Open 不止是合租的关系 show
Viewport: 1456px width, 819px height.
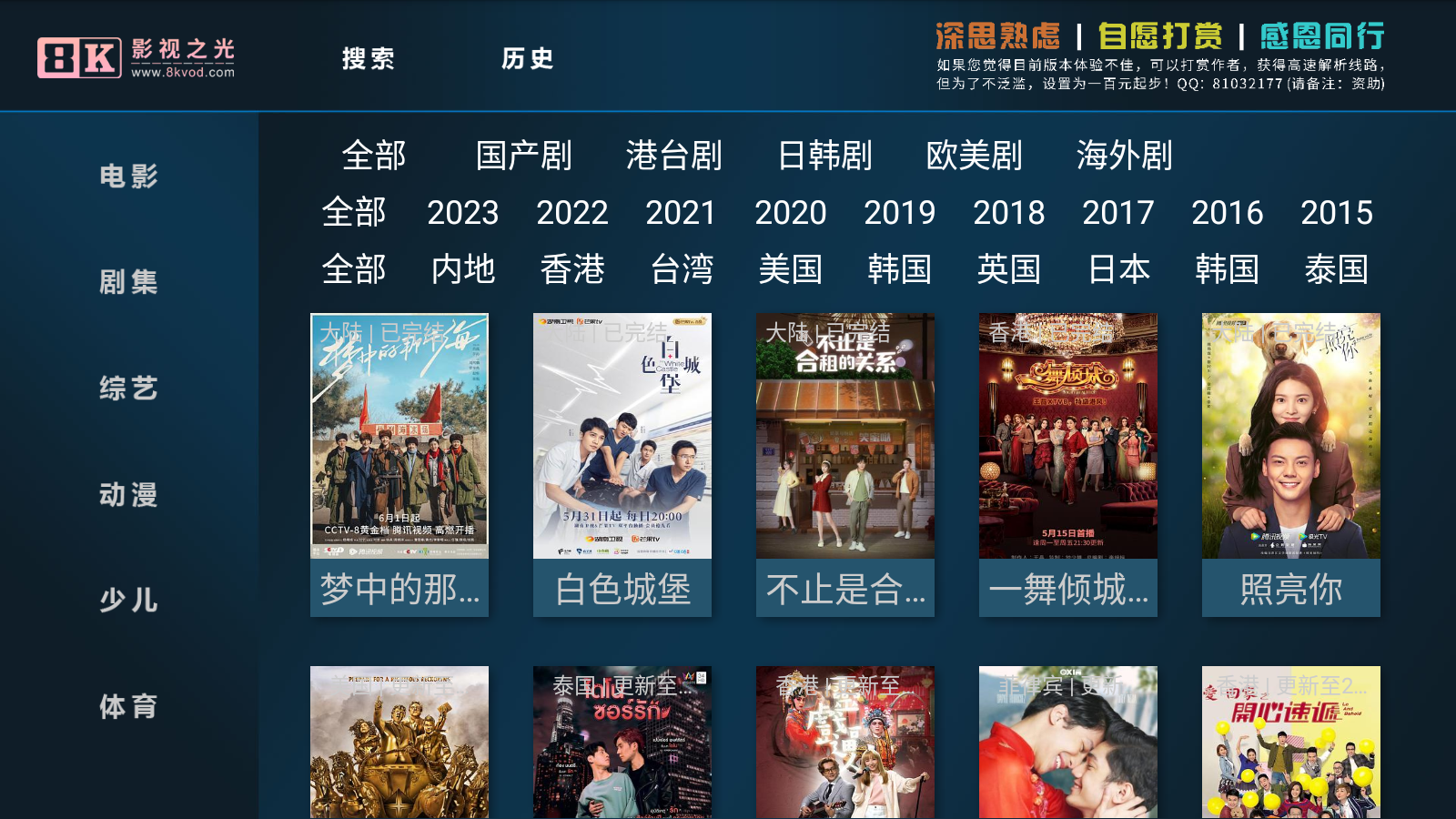(x=845, y=464)
